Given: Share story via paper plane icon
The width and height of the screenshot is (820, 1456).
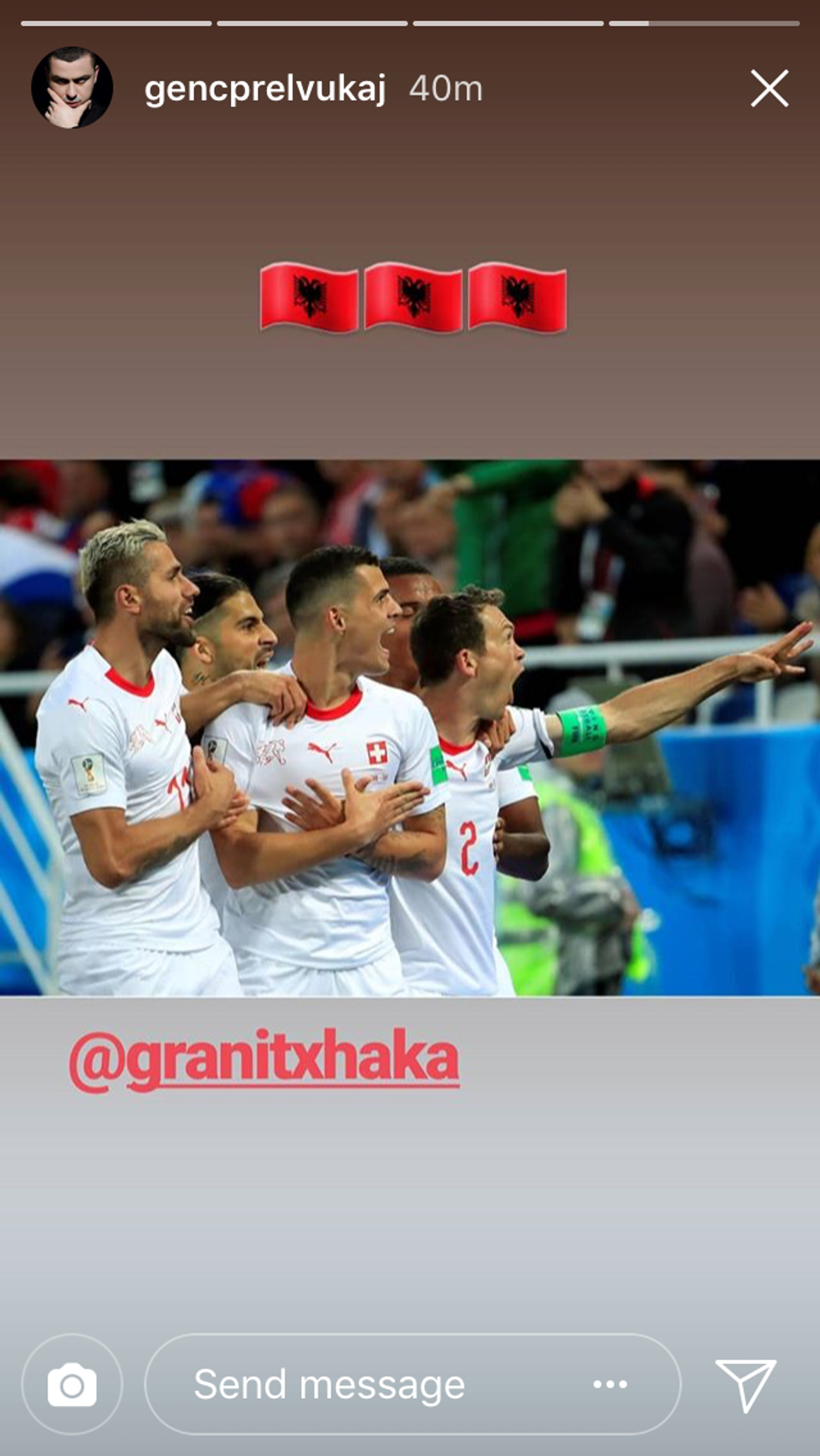Looking at the screenshot, I should [745, 1385].
